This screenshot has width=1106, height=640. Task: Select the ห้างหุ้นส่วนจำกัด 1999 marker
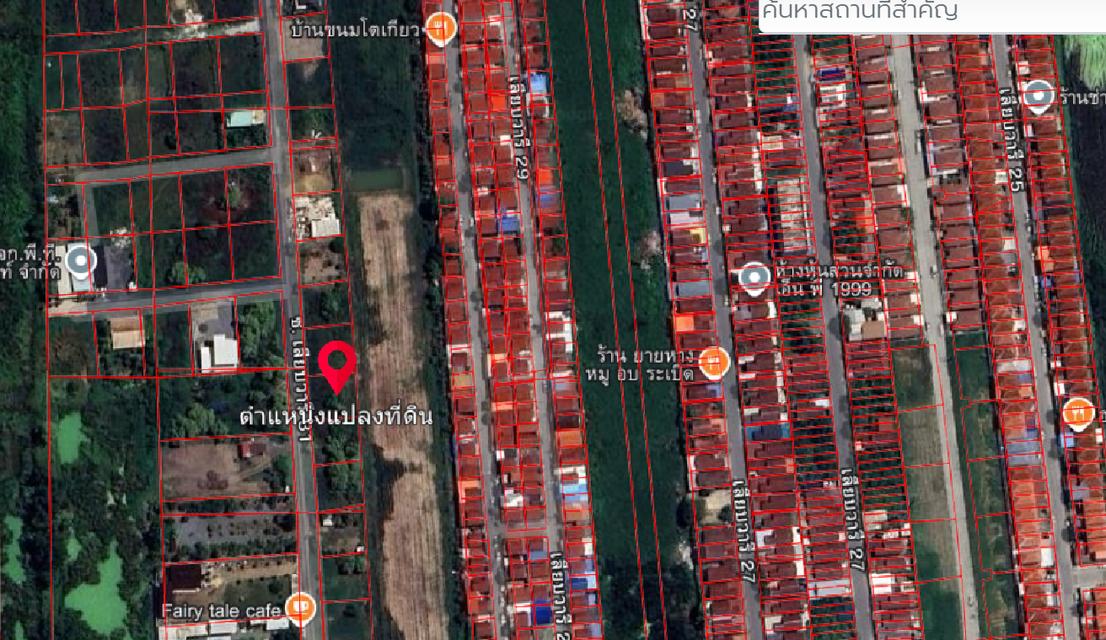point(755,278)
